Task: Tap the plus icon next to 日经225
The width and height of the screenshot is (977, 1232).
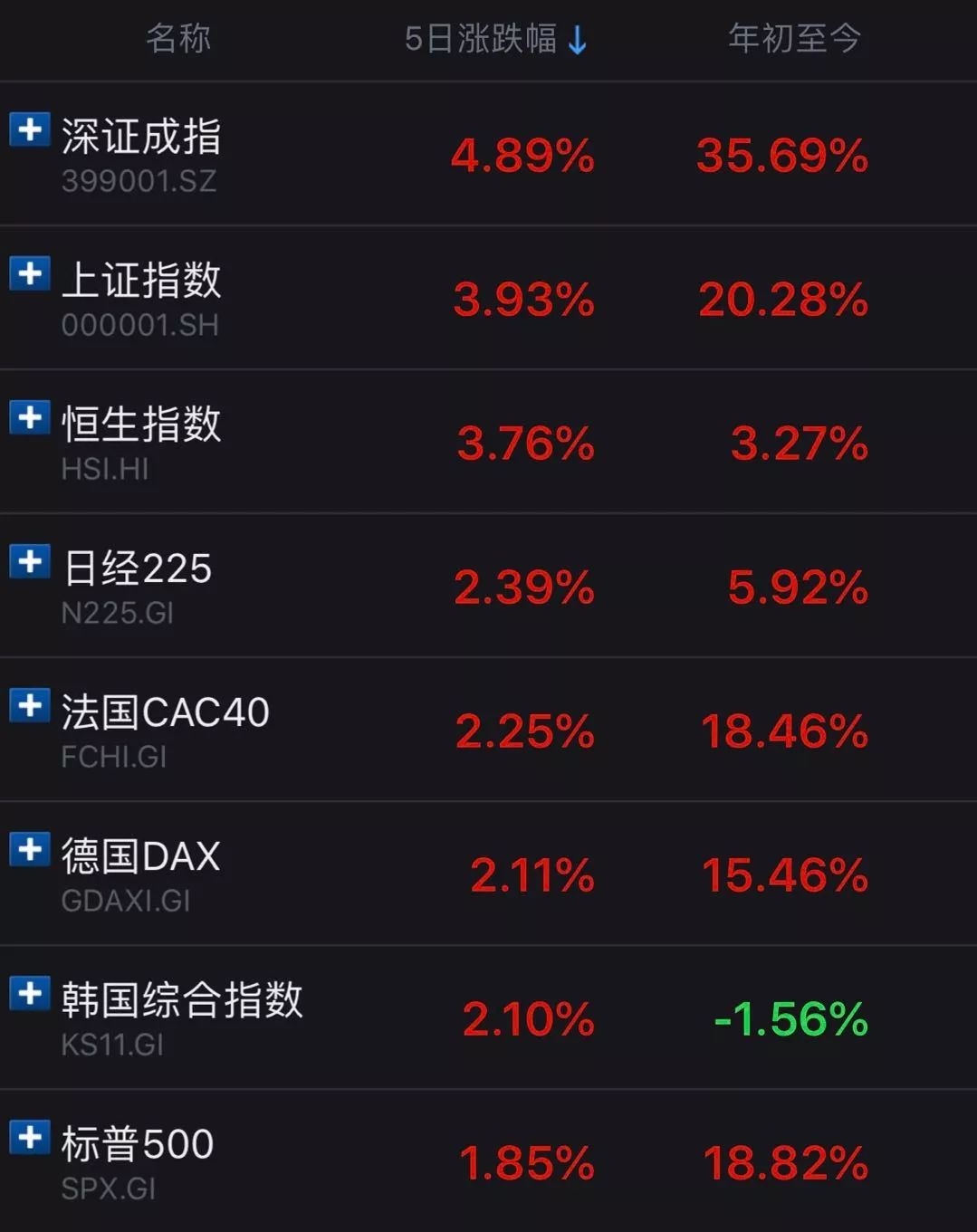Action: pyautogui.click(x=30, y=561)
